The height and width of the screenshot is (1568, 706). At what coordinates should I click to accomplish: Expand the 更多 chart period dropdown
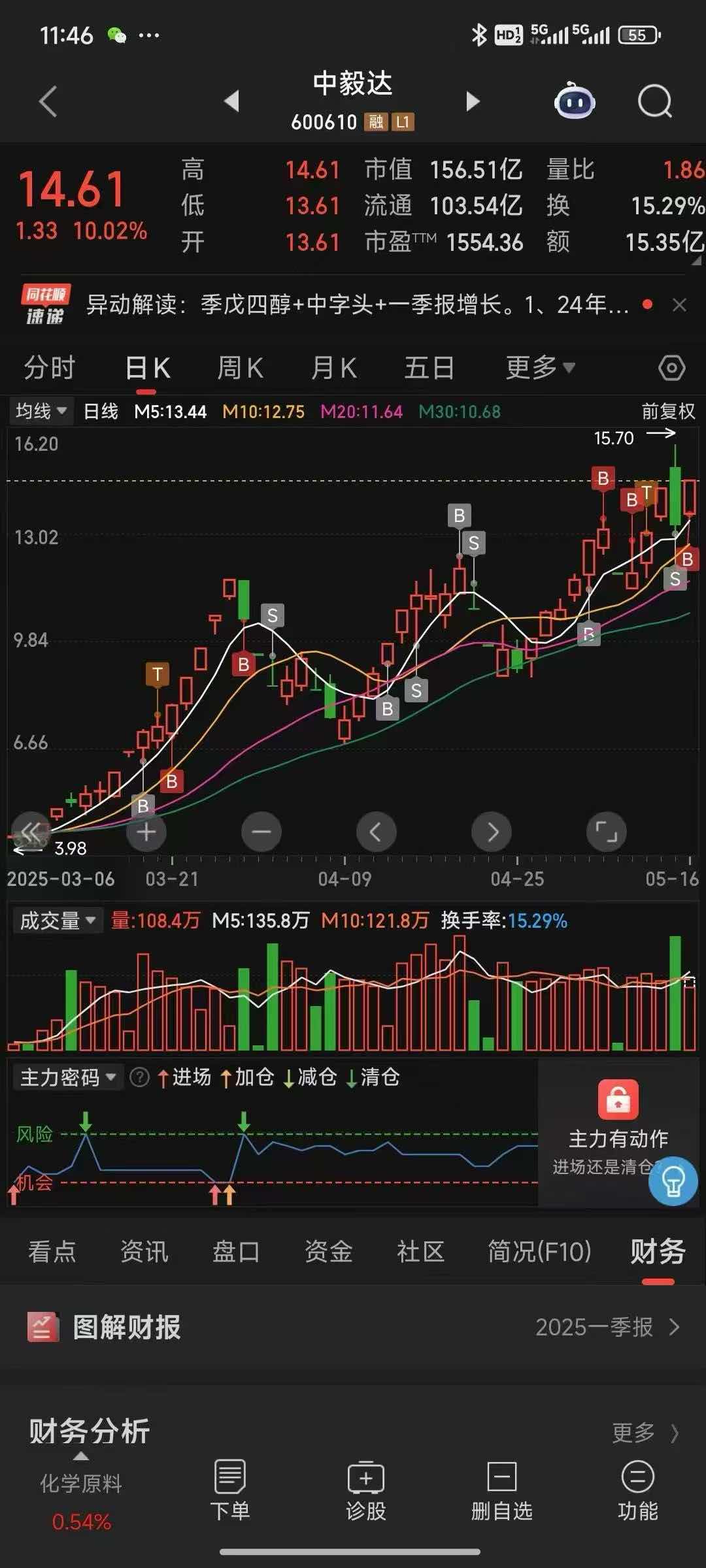[x=540, y=368]
